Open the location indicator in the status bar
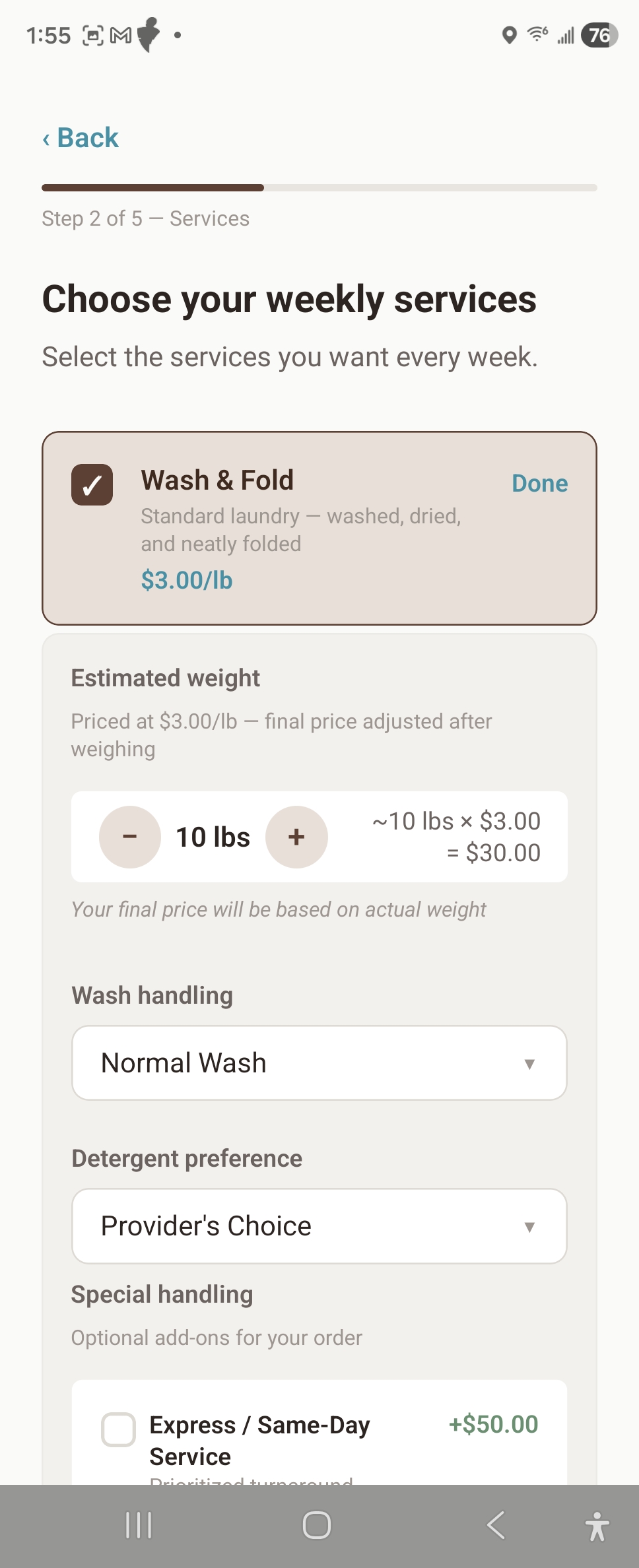 coord(509,36)
